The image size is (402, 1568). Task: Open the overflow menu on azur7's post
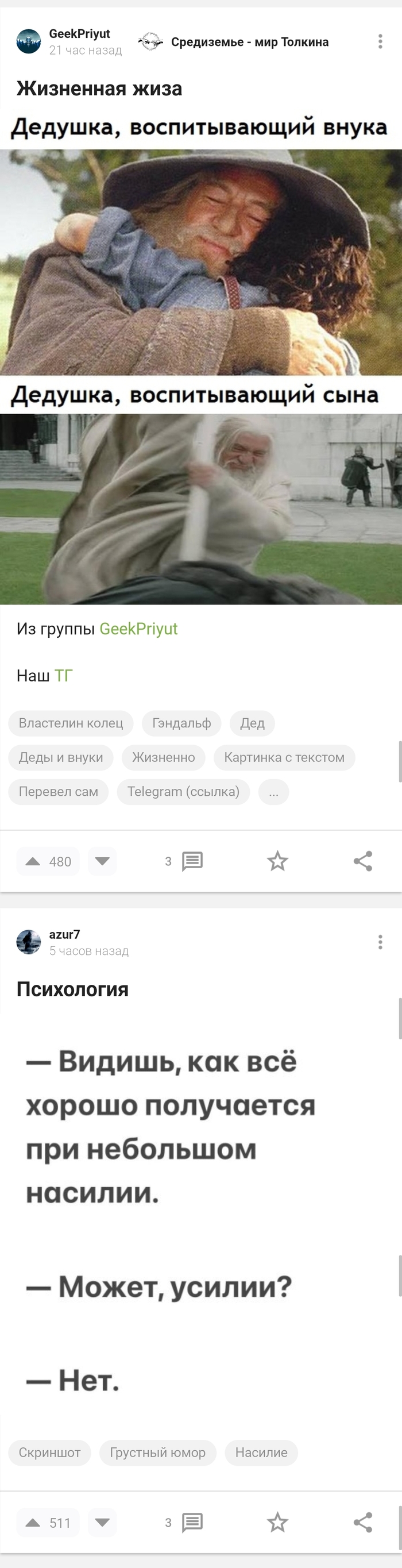point(380,942)
